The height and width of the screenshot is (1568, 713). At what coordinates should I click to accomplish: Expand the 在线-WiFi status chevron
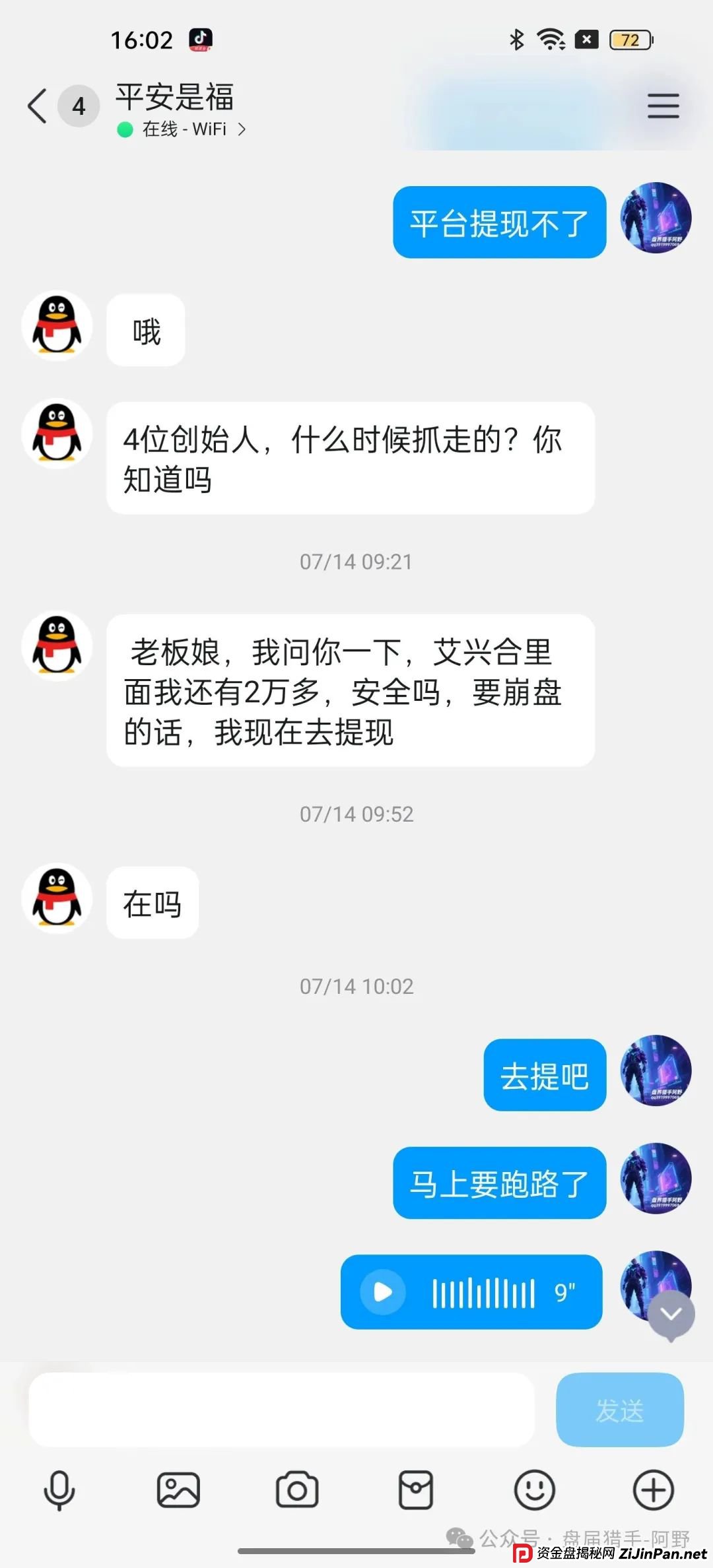pos(244,129)
